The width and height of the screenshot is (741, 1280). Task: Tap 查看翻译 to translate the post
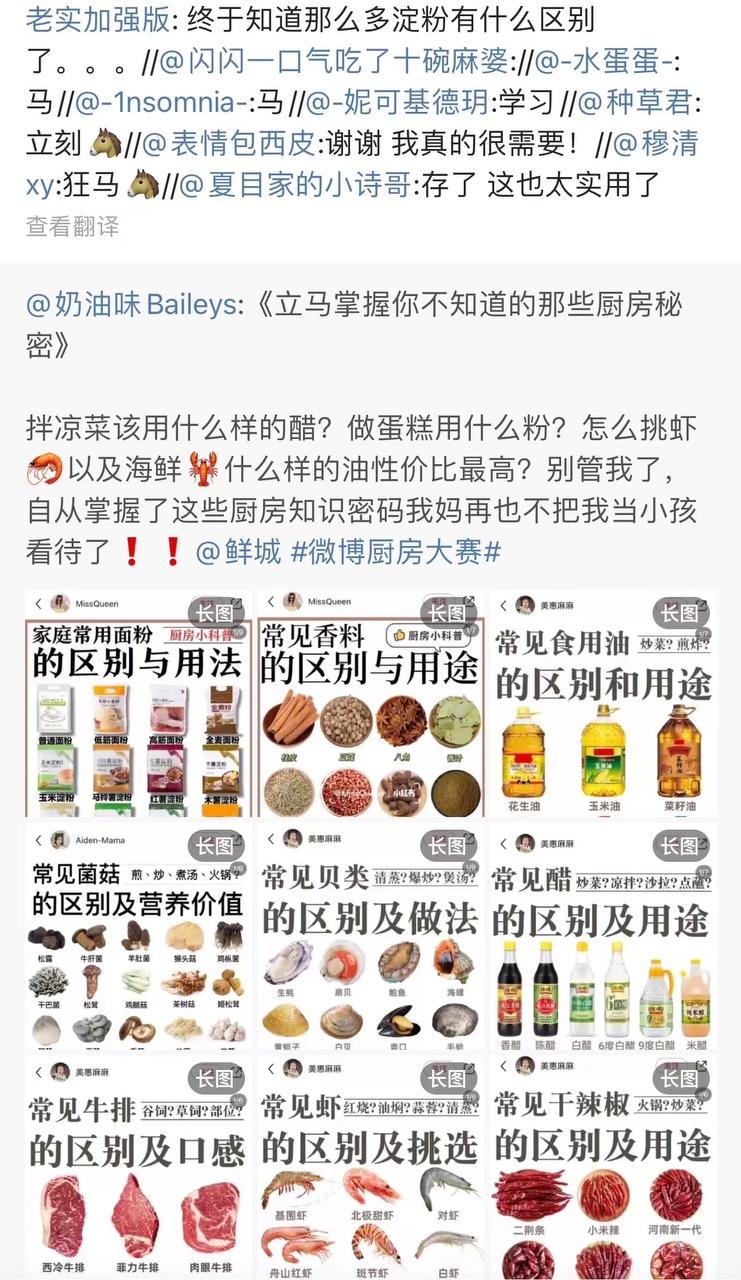coord(72,227)
